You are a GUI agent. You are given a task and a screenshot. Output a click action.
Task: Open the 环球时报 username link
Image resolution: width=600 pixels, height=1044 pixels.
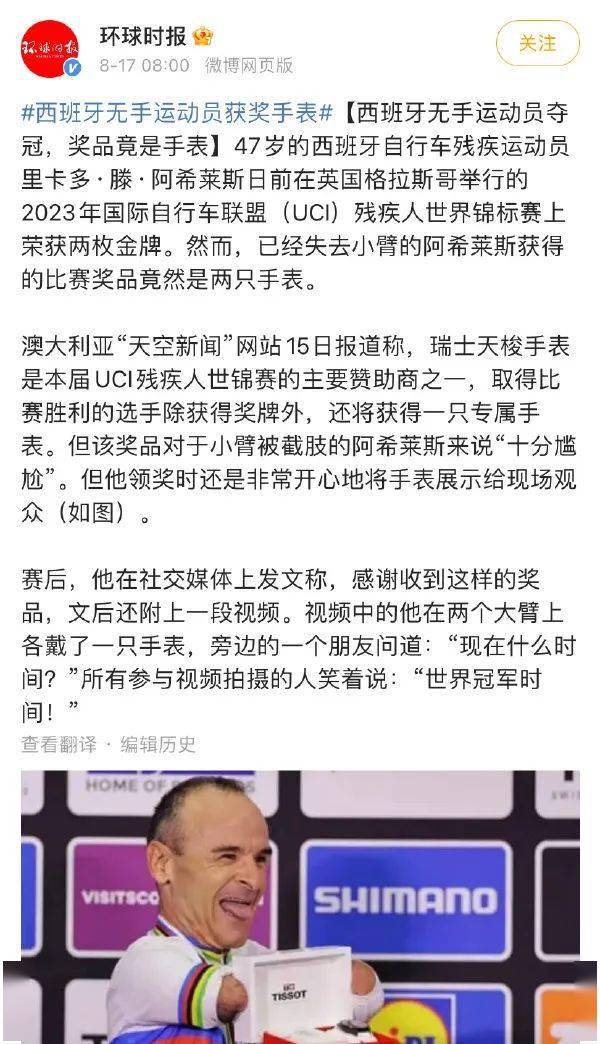pyautogui.click(x=143, y=37)
